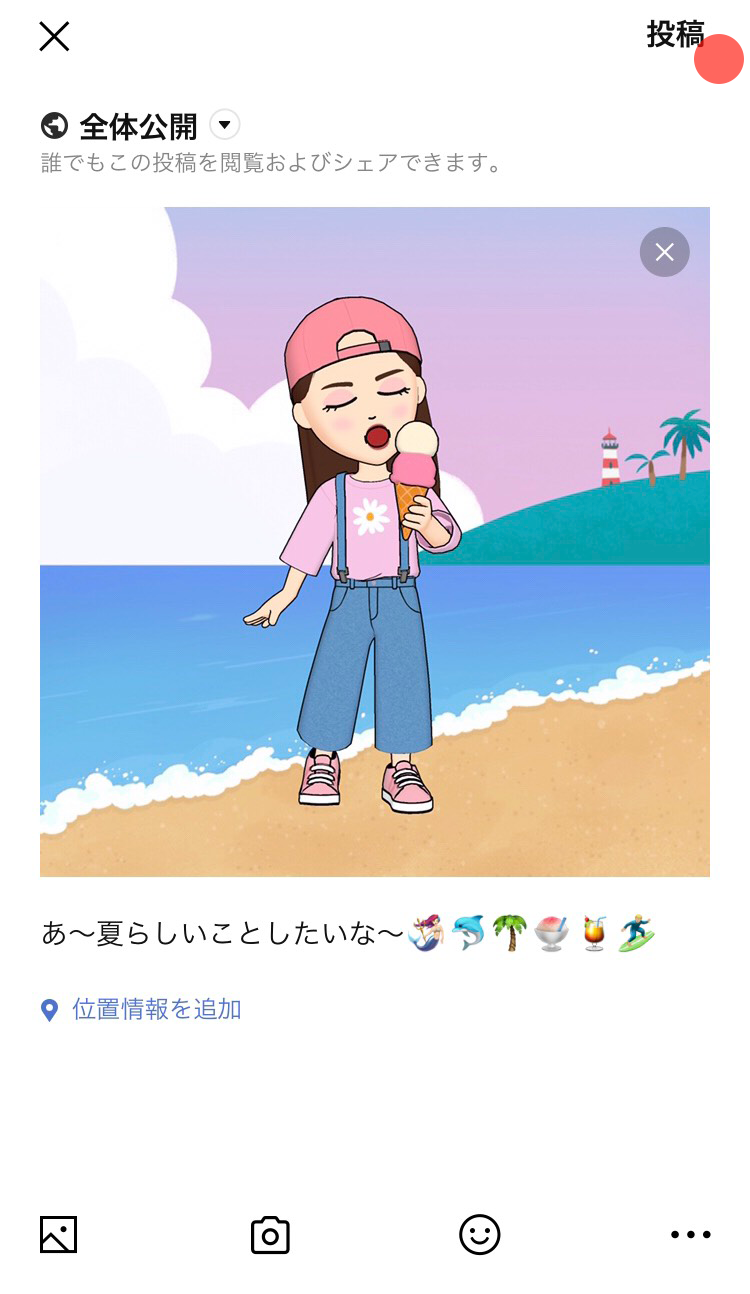This screenshot has width=750, height=1294.
Task: Open the photo gallery picker
Action: (x=58, y=1235)
